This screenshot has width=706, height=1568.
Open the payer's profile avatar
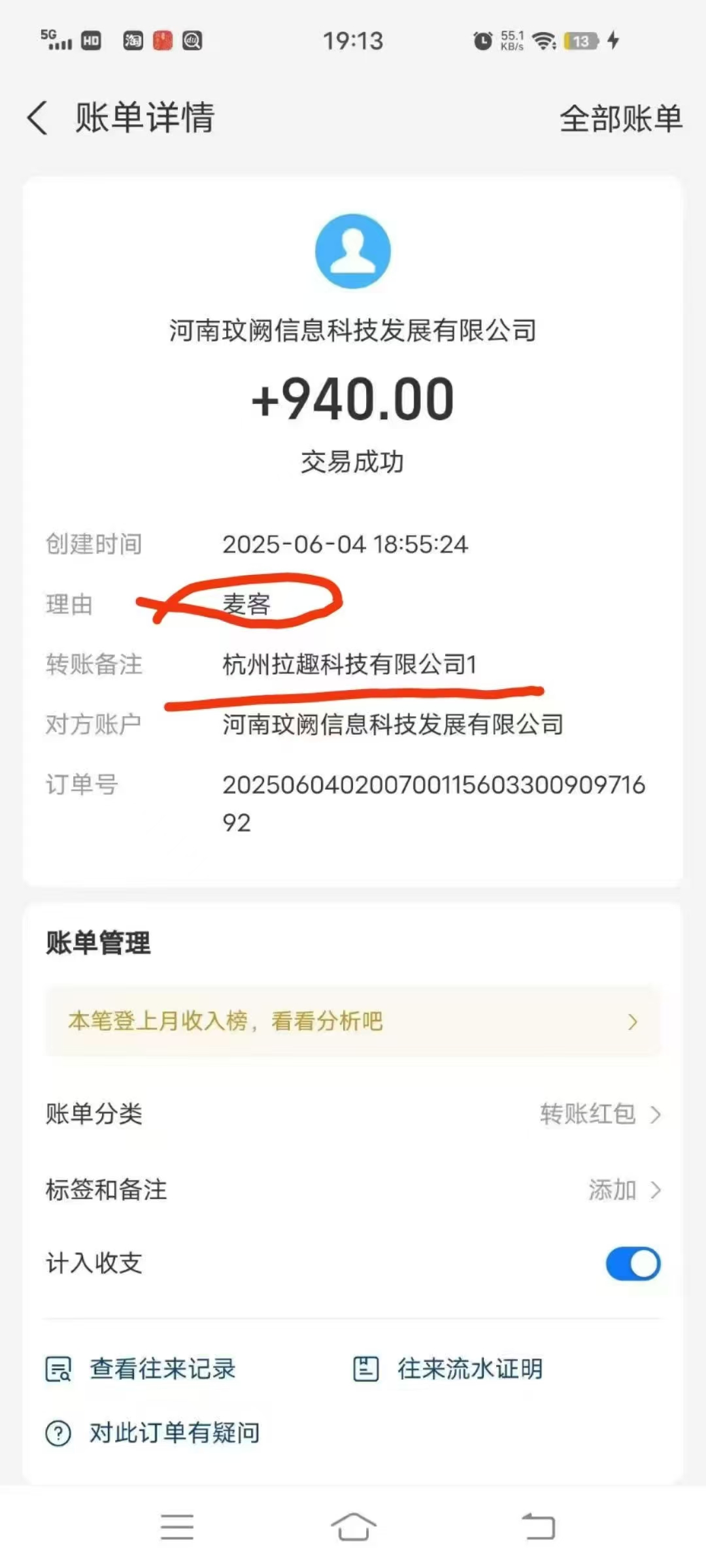pyautogui.click(x=353, y=251)
